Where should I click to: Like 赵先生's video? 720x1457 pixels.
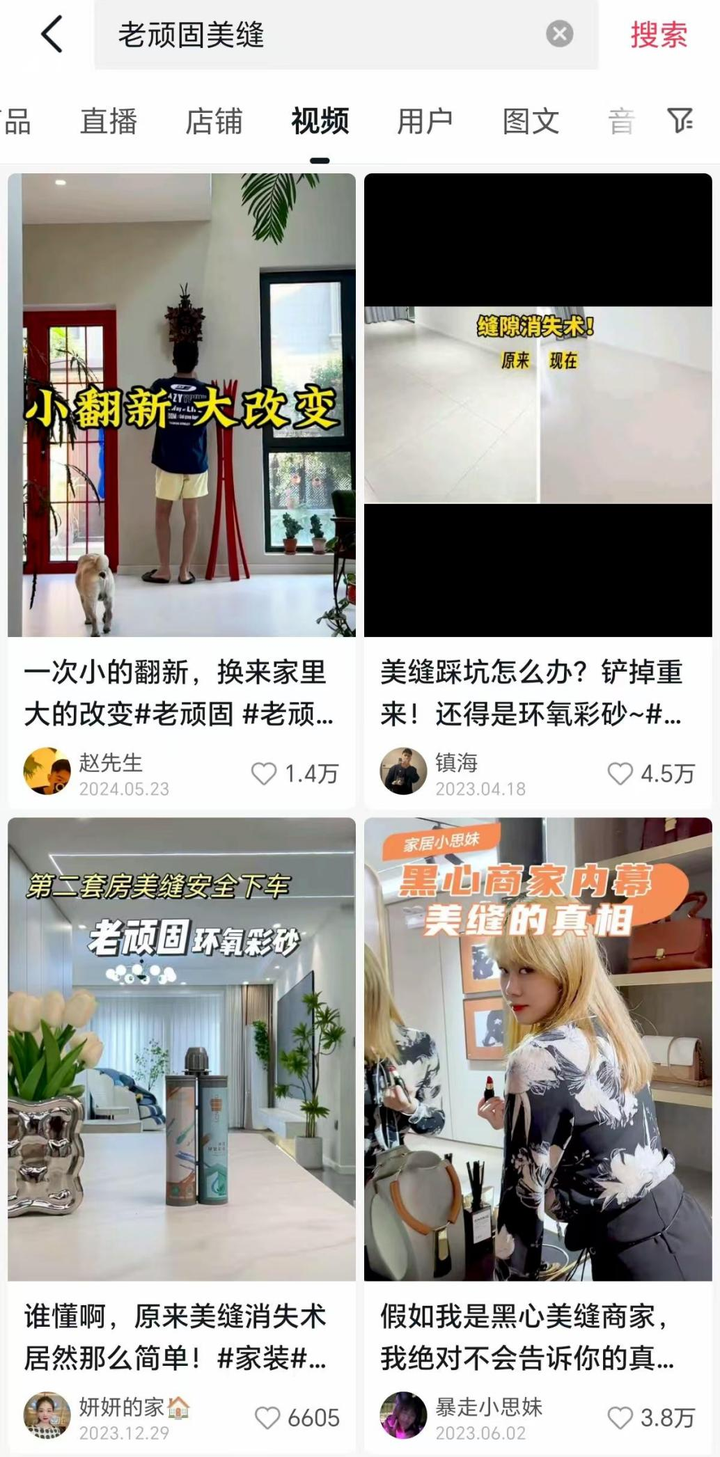pyautogui.click(x=264, y=773)
